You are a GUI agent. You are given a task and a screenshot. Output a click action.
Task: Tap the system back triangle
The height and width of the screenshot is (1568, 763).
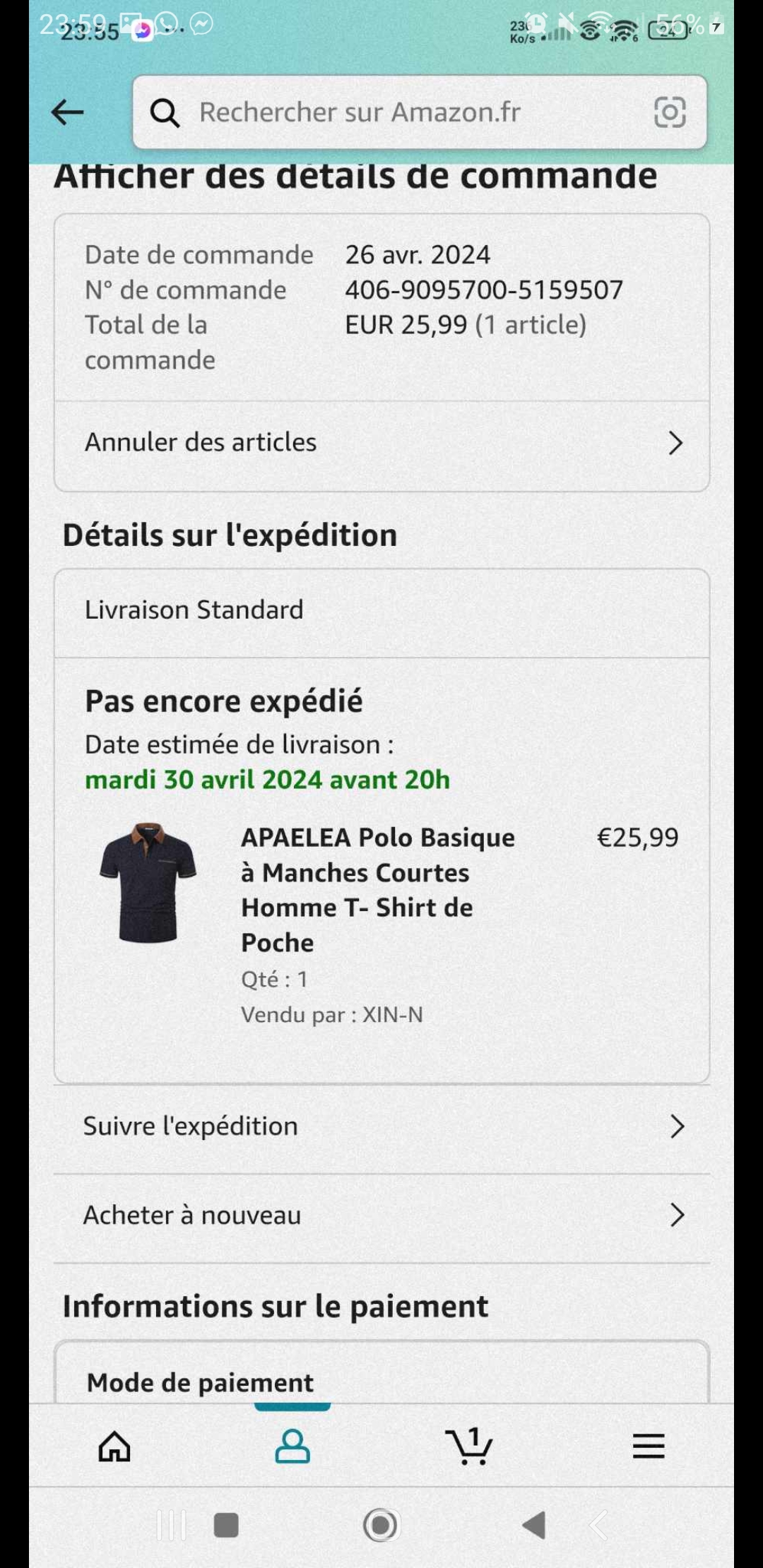pos(535,1526)
